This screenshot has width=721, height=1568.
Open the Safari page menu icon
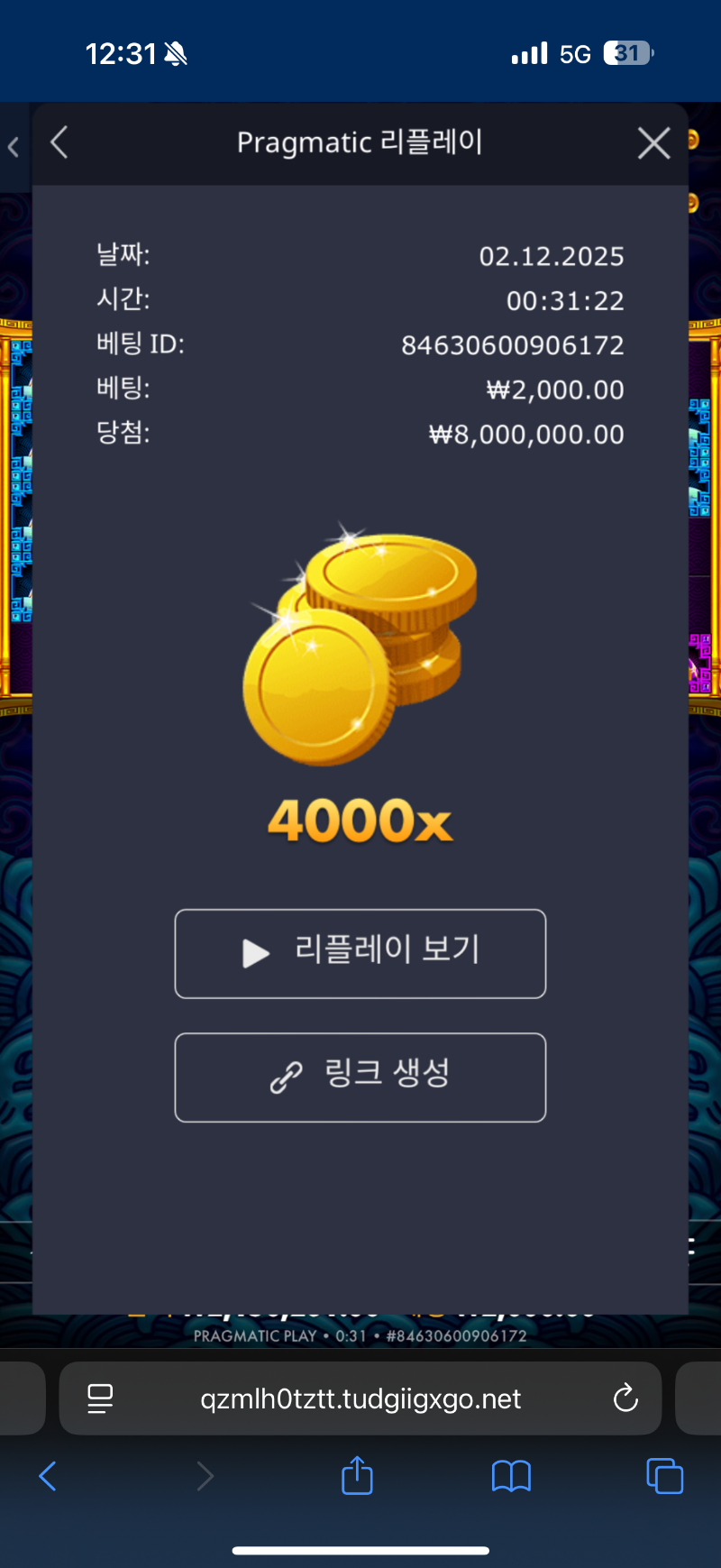(x=100, y=1398)
